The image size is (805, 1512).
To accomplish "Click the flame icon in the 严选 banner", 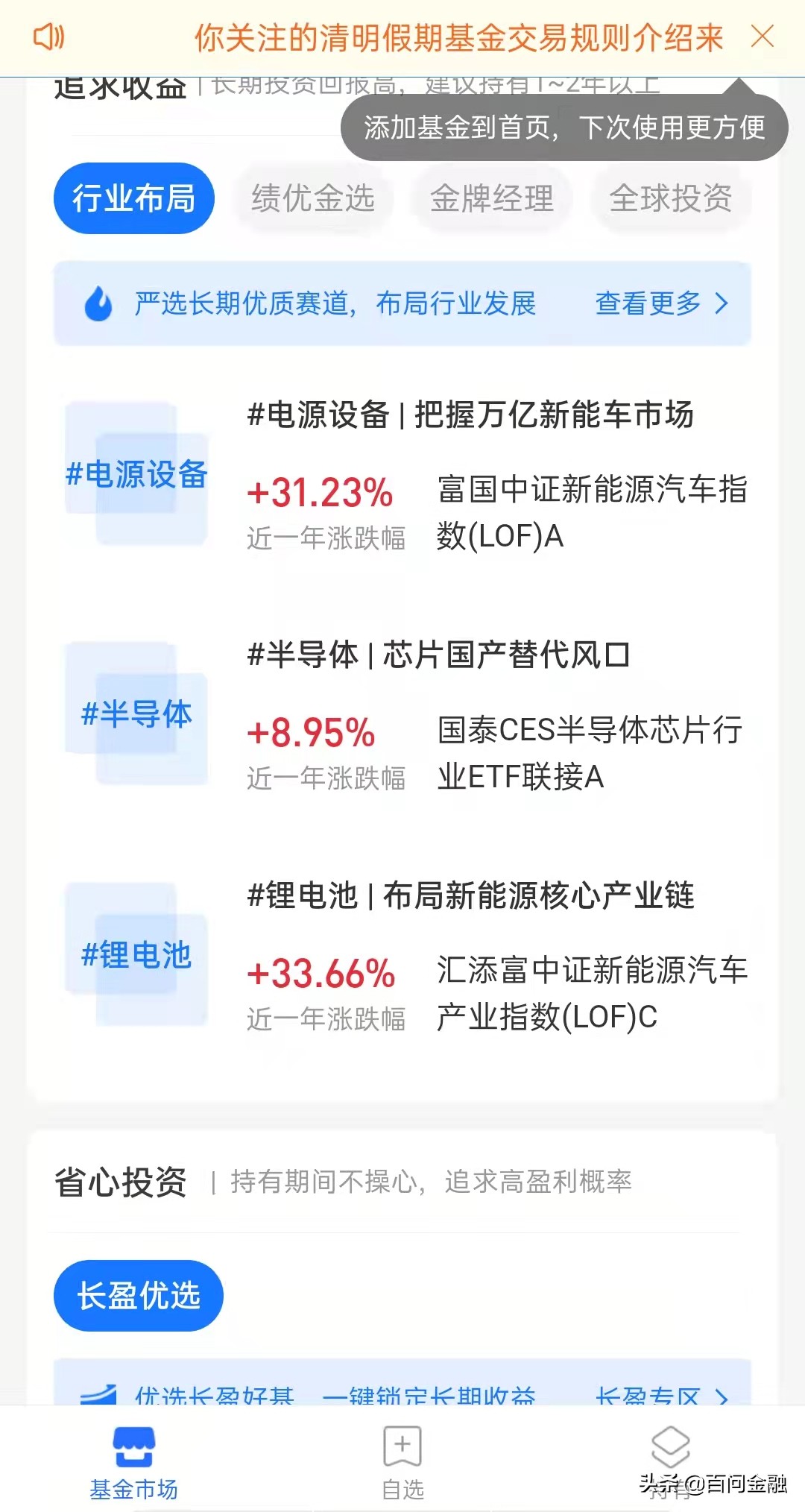I will 100,303.
